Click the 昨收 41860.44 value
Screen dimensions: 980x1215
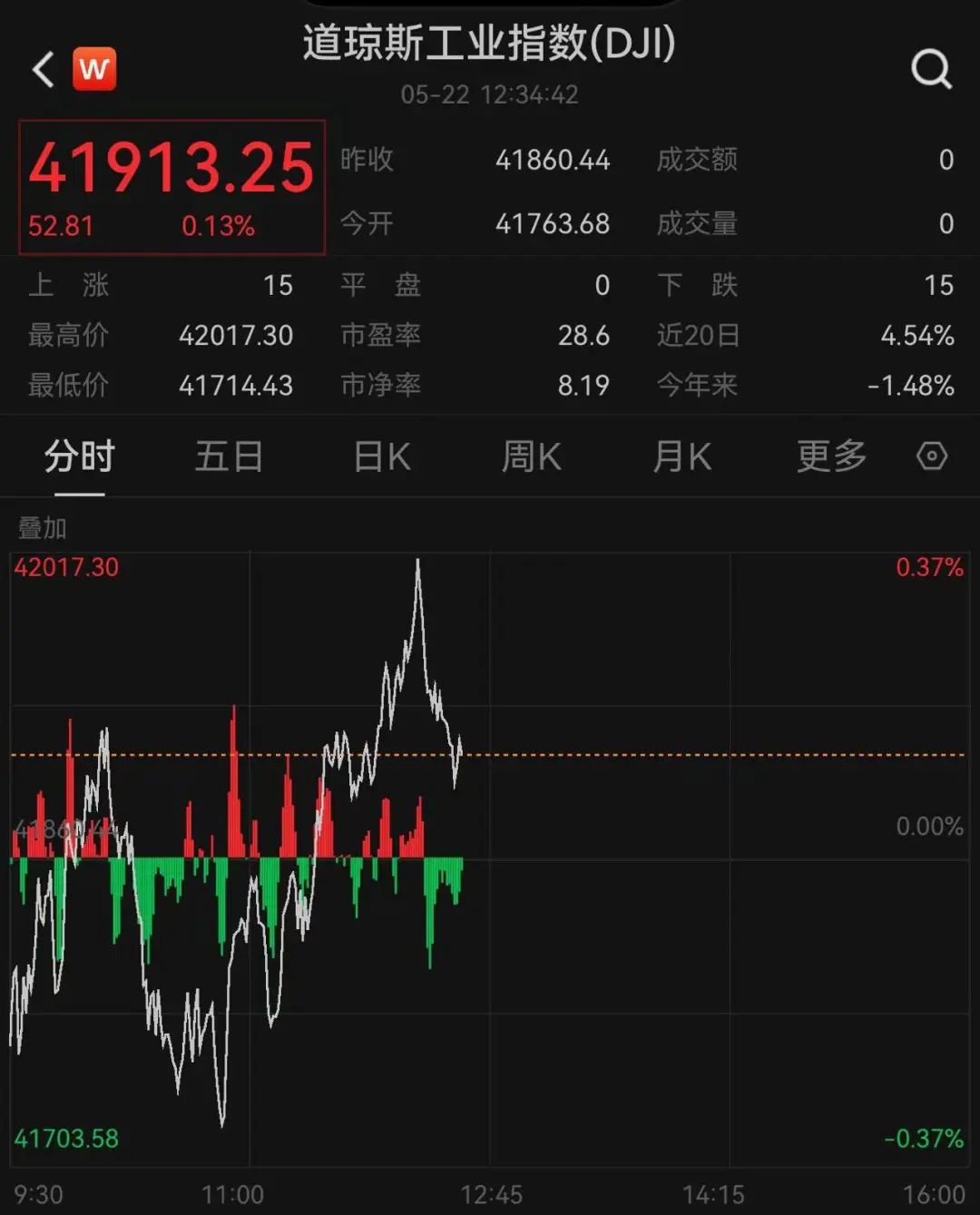tap(554, 160)
